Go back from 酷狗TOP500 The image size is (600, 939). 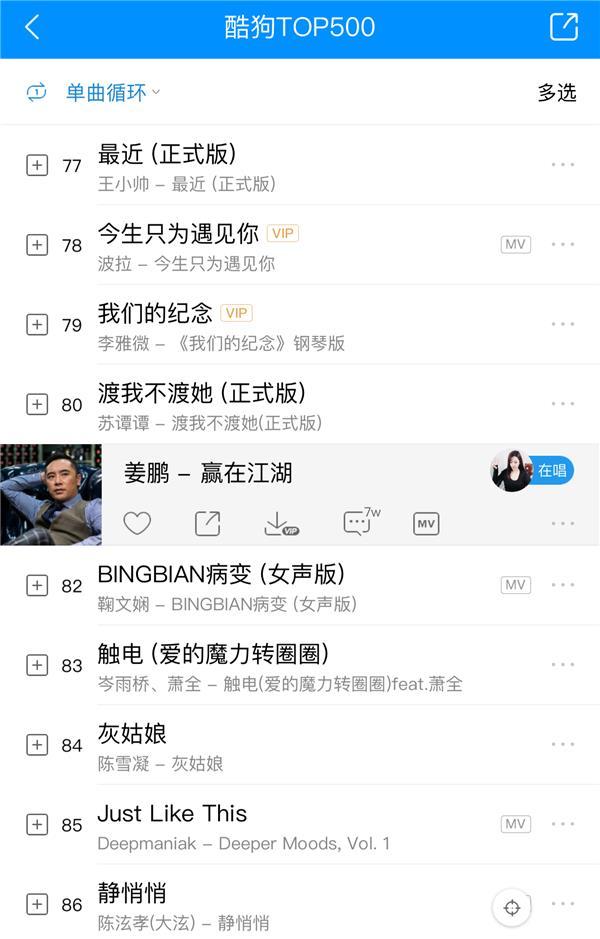coord(32,28)
